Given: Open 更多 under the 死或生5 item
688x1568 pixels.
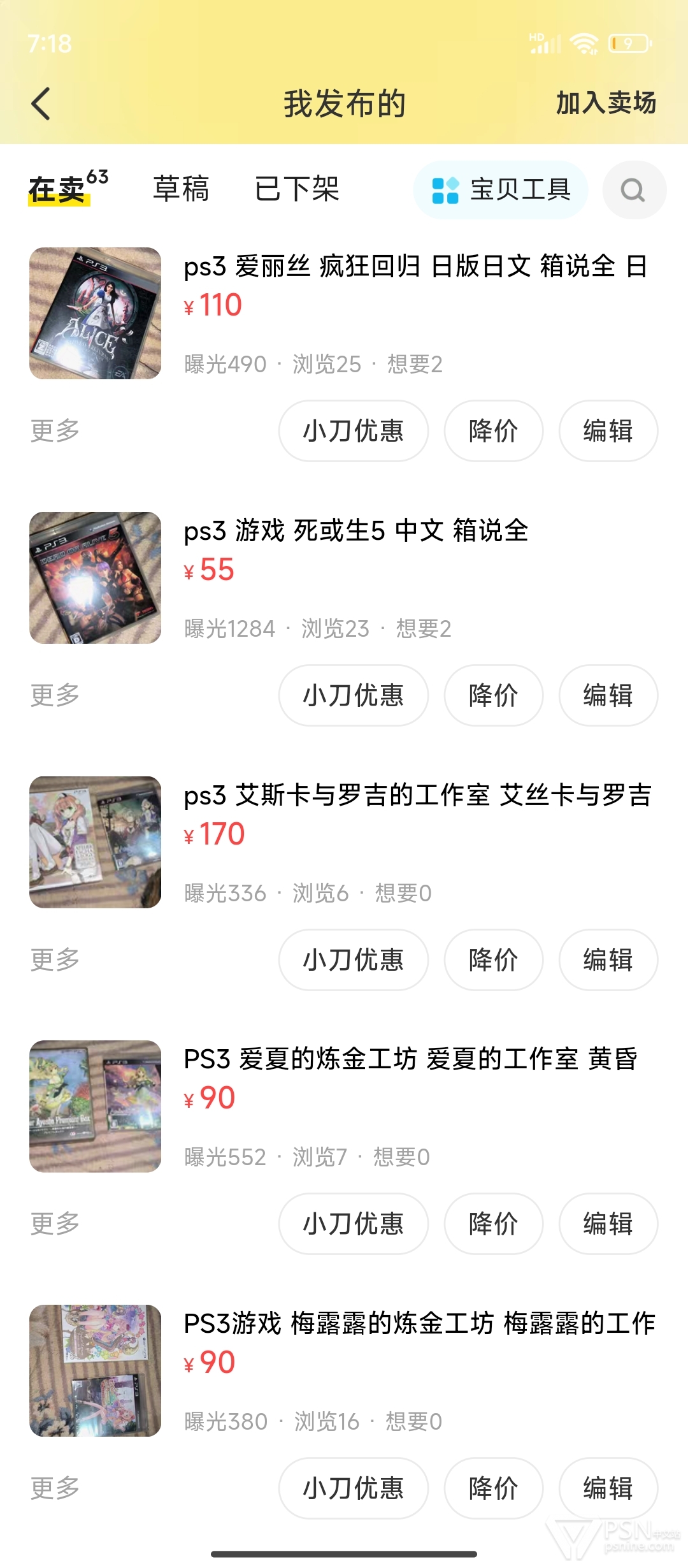Looking at the screenshot, I should coord(55,695).
